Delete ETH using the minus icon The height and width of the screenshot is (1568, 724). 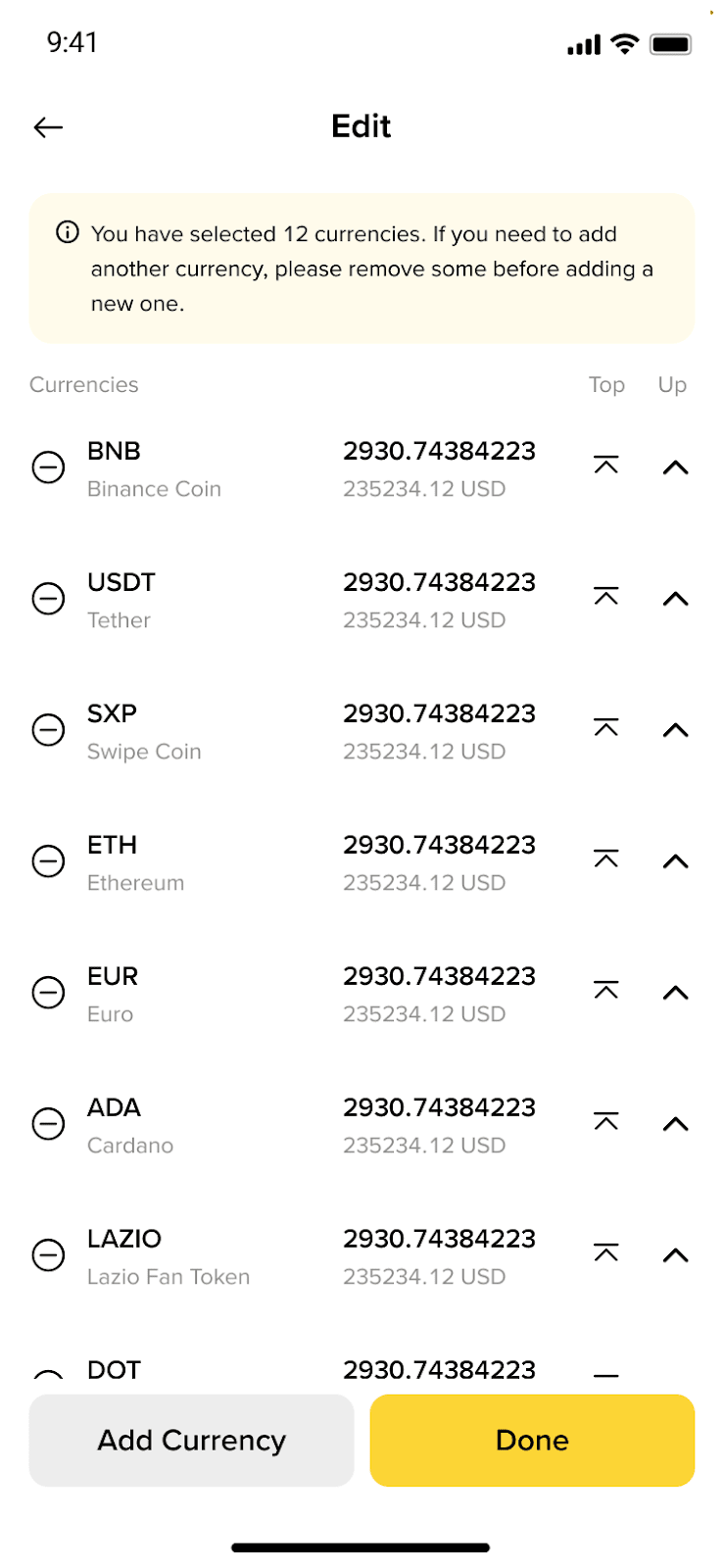pyautogui.click(x=49, y=861)
